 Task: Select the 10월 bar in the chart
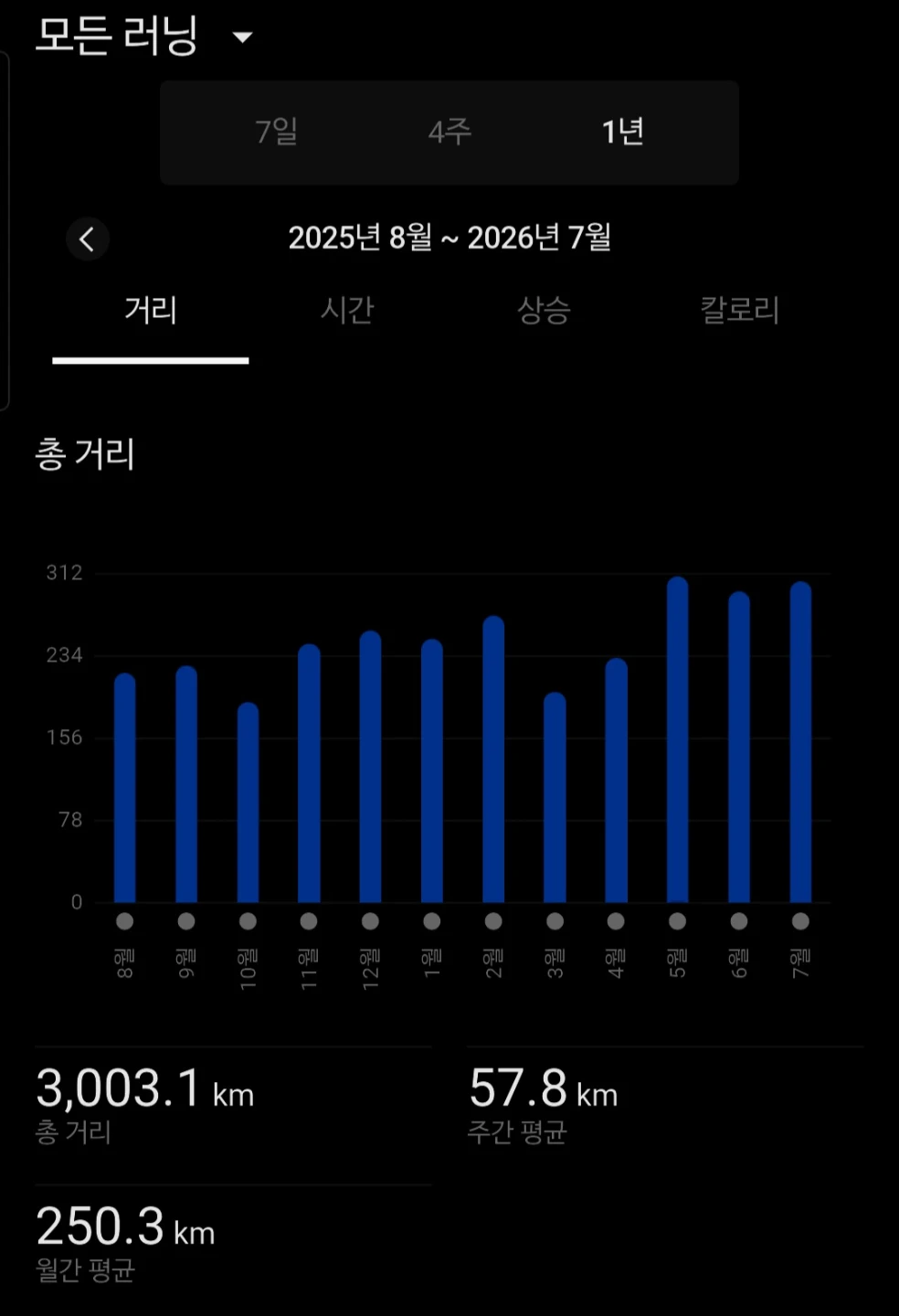click(x=248, y=802)
